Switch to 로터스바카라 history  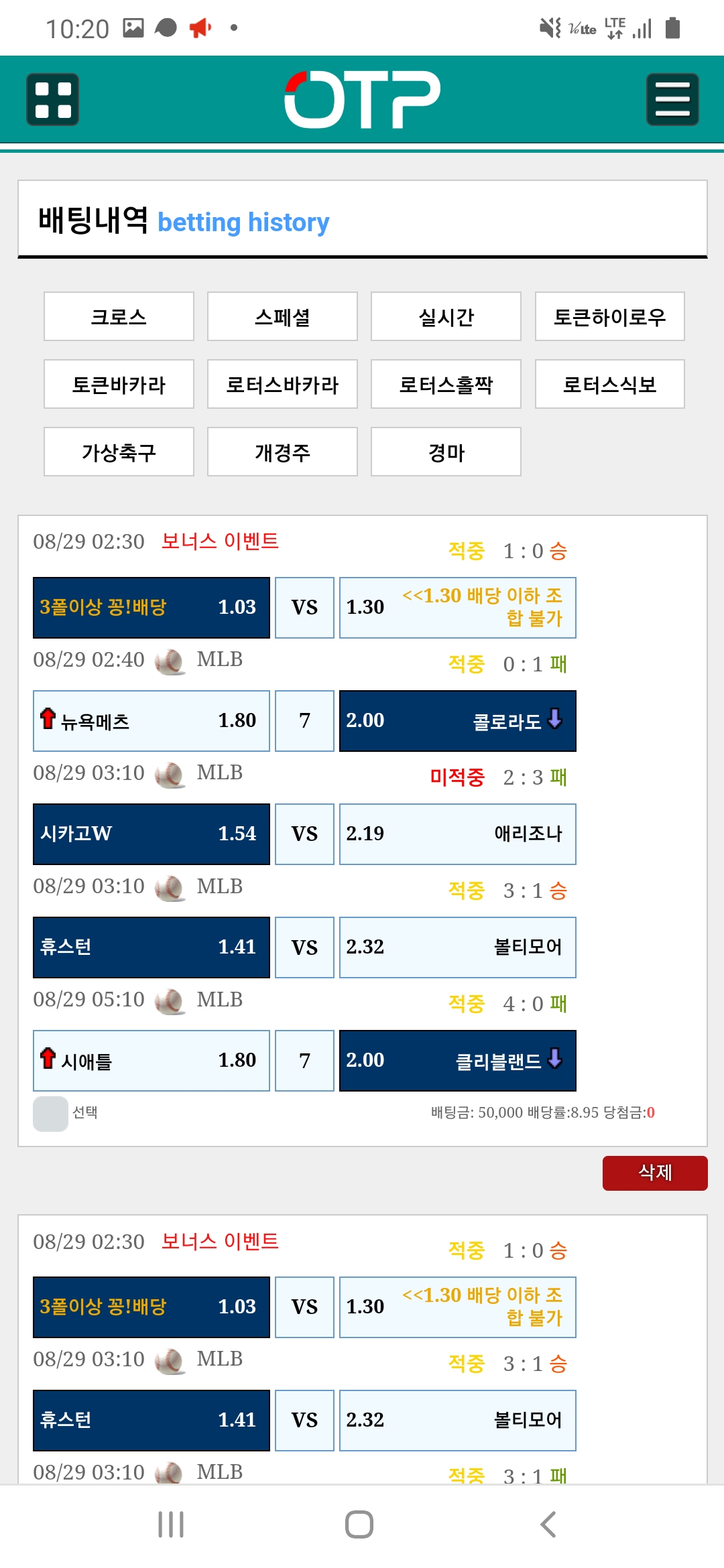click(x=282, y=384)
